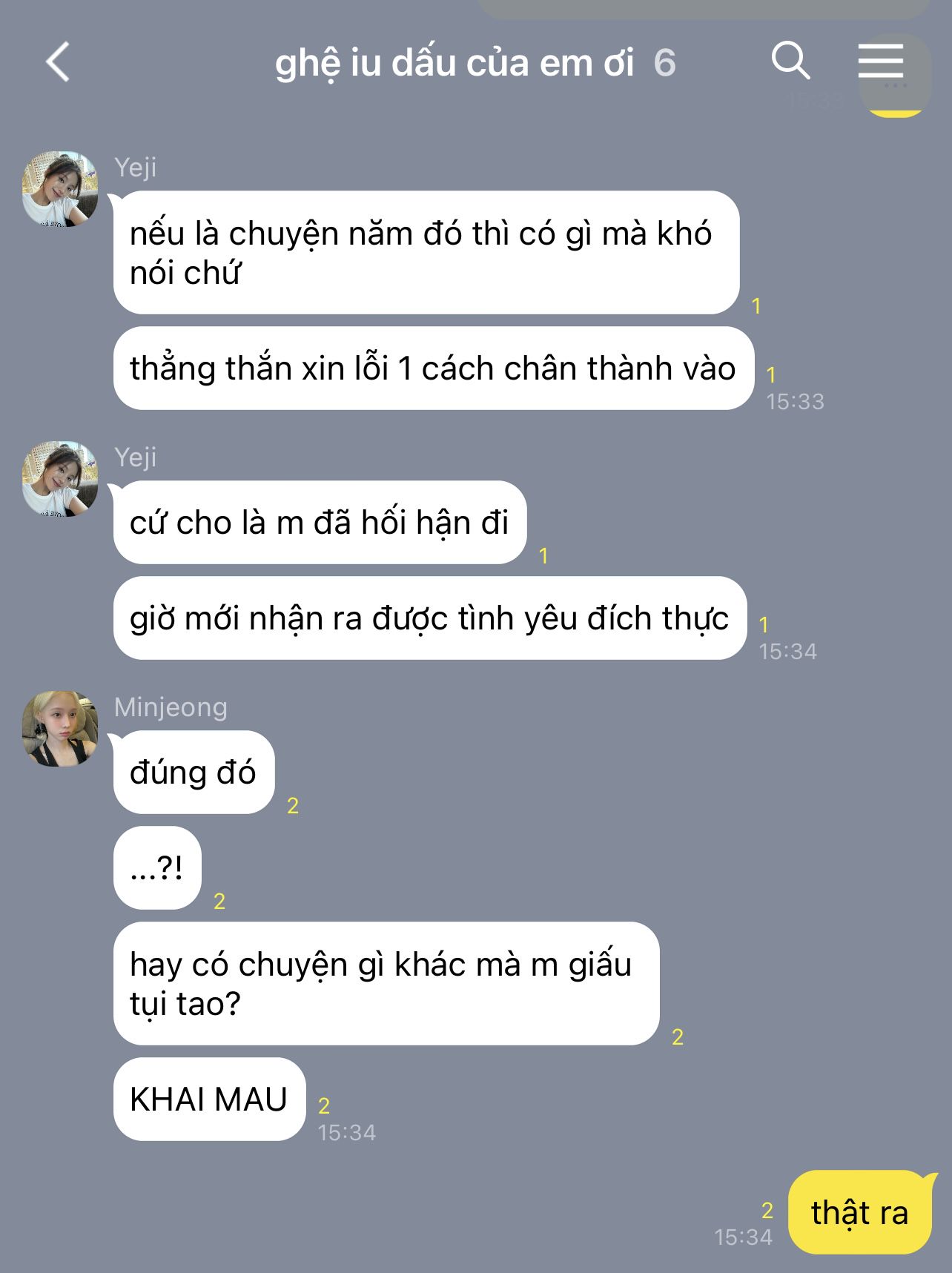Go back to the chat list
This screenshot has height=1273, width=952.
pyautogui.click(x=58, y=62)
